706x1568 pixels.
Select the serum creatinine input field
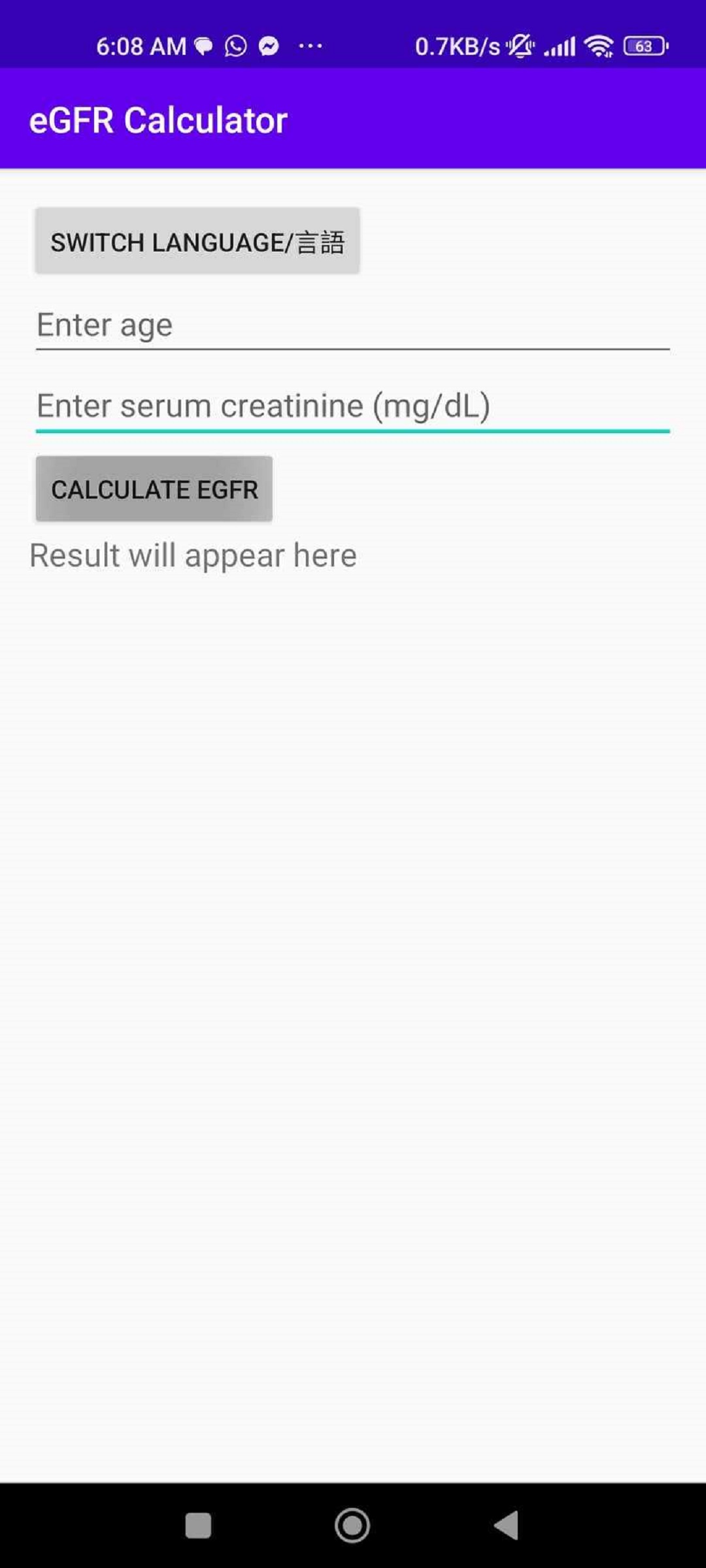(352, 406)
